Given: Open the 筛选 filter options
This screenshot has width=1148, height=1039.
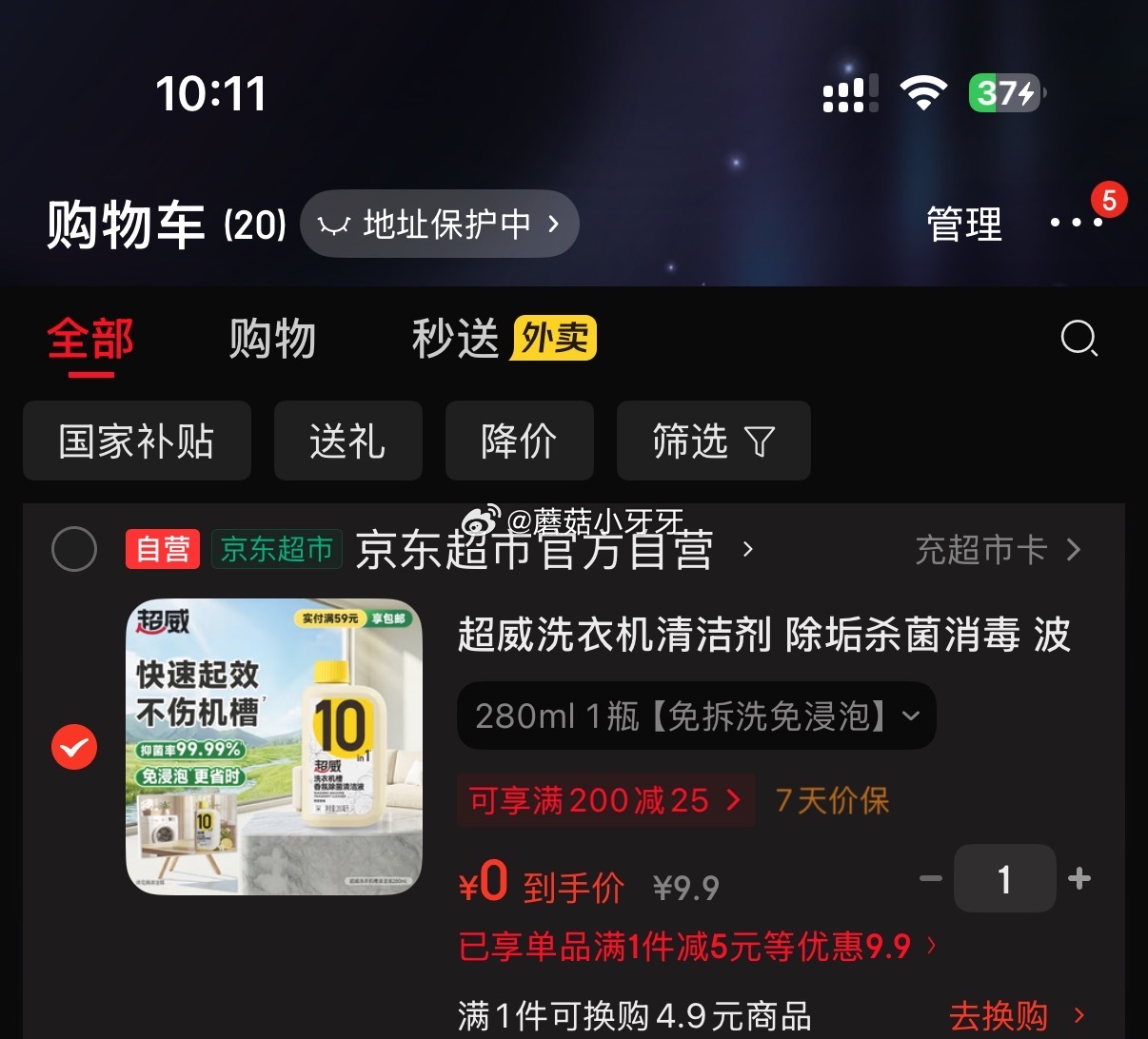Looking at the screenshot, I should [713, 441].
